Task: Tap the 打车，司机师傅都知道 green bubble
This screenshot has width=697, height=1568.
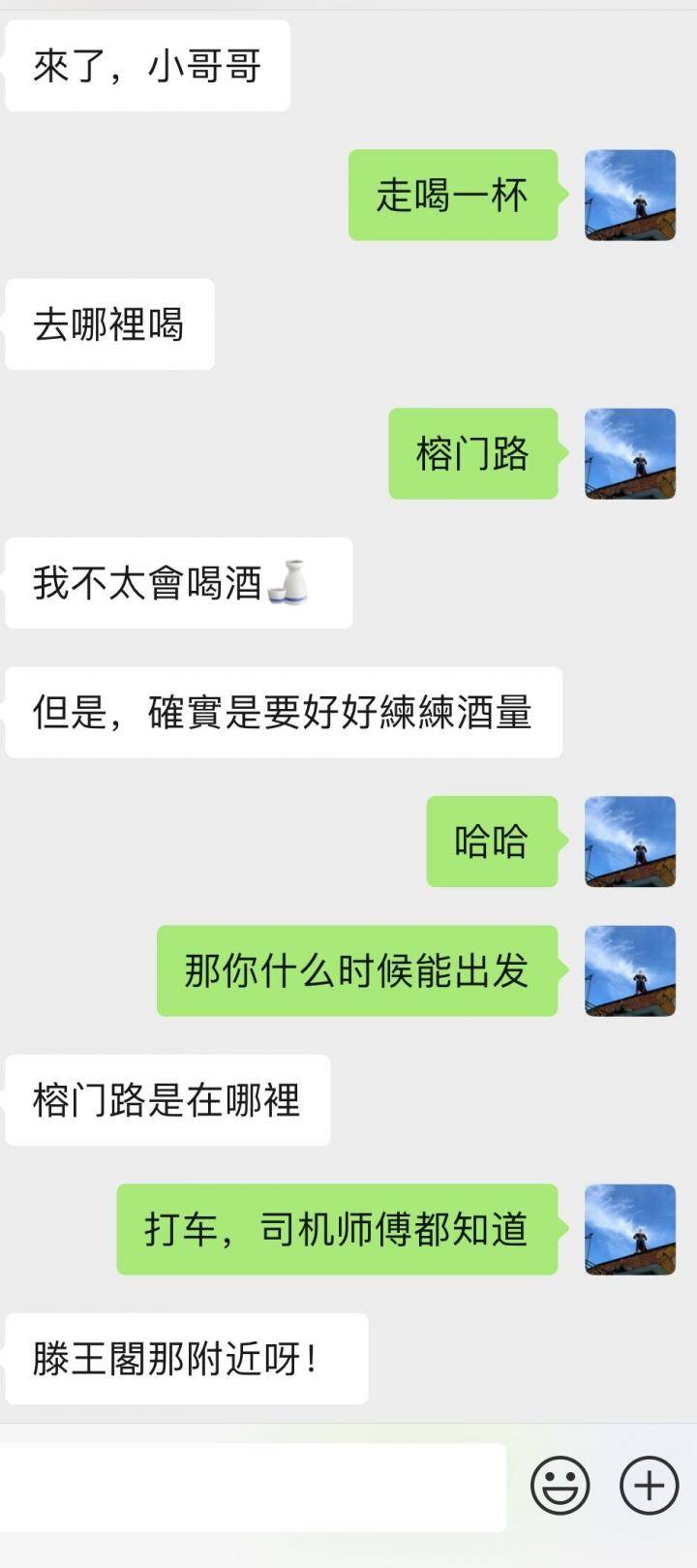Action: (339, 1230)
